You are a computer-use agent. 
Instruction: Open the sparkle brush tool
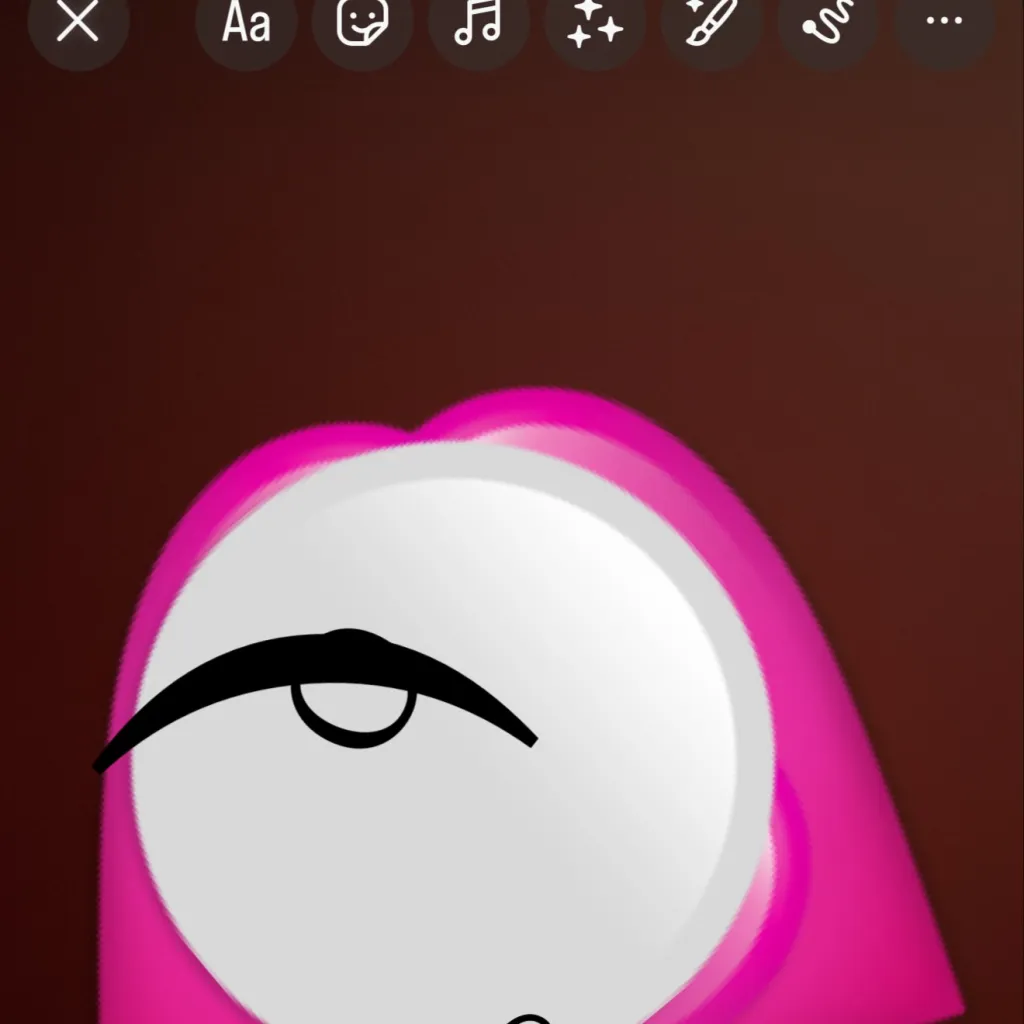[711, 24]
